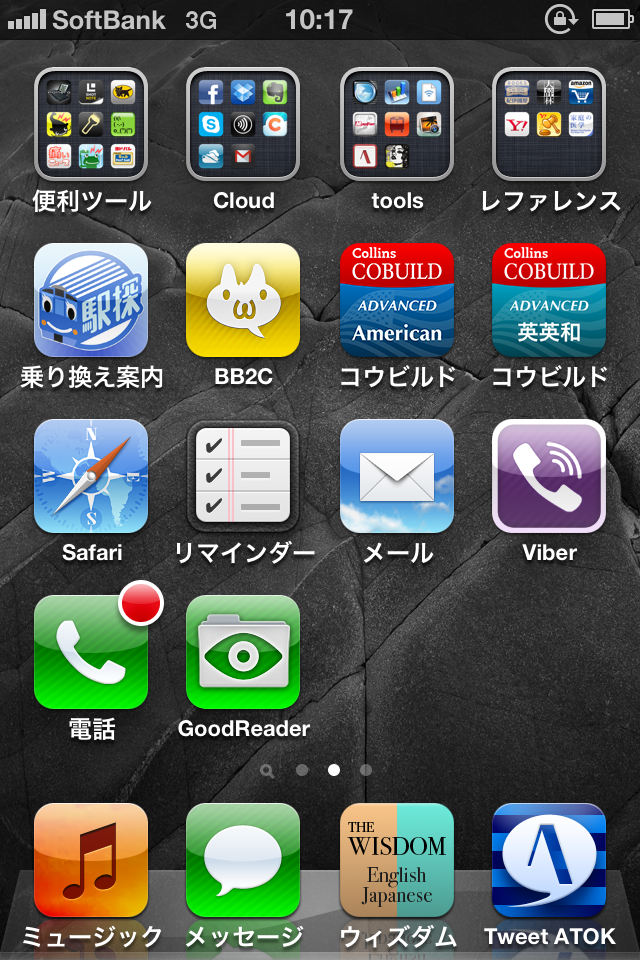Open the メッセージ app in the dock
Viewport: 640px width, 960px height.
click(x=243, y=860)
